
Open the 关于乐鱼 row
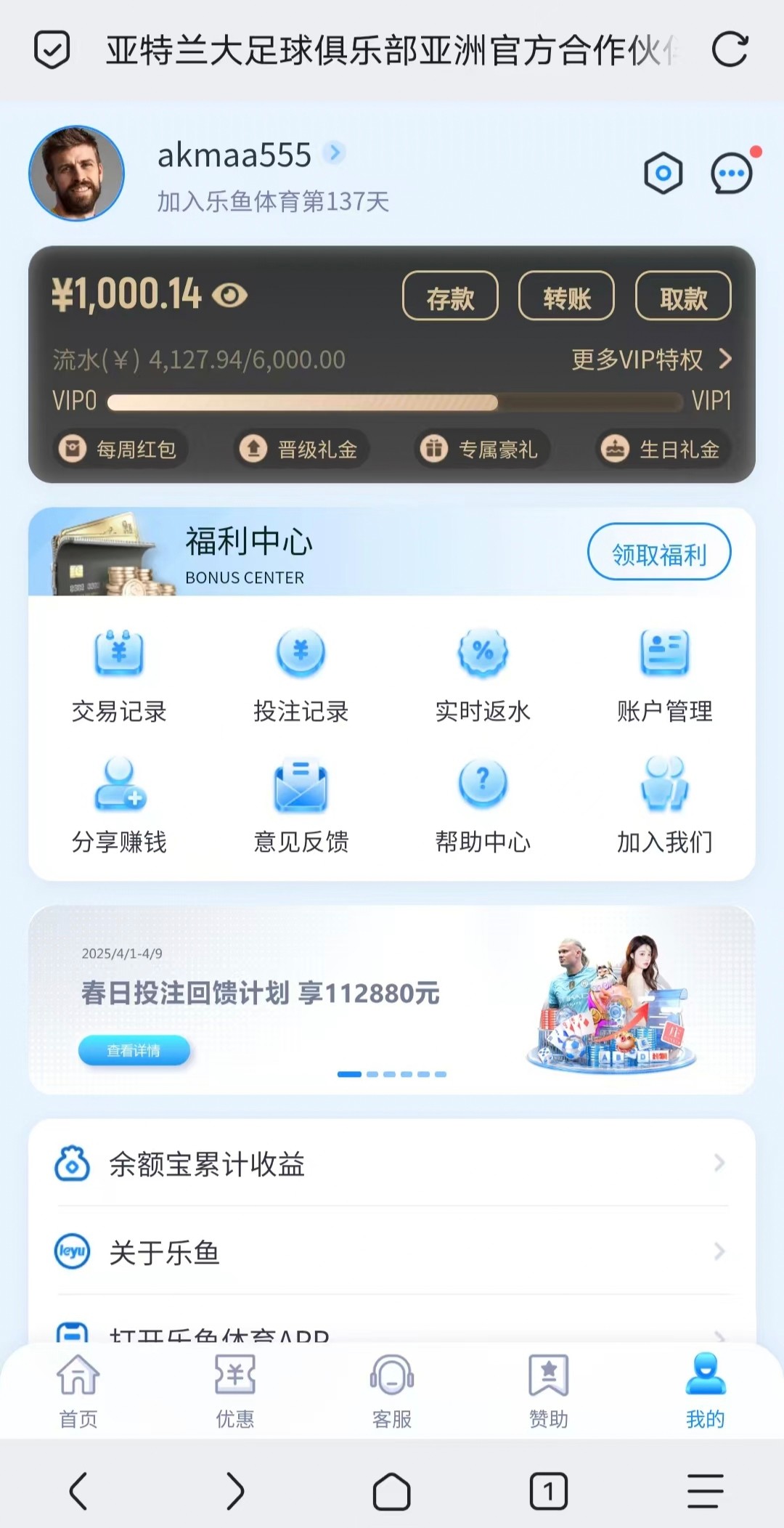(392, 1252)
